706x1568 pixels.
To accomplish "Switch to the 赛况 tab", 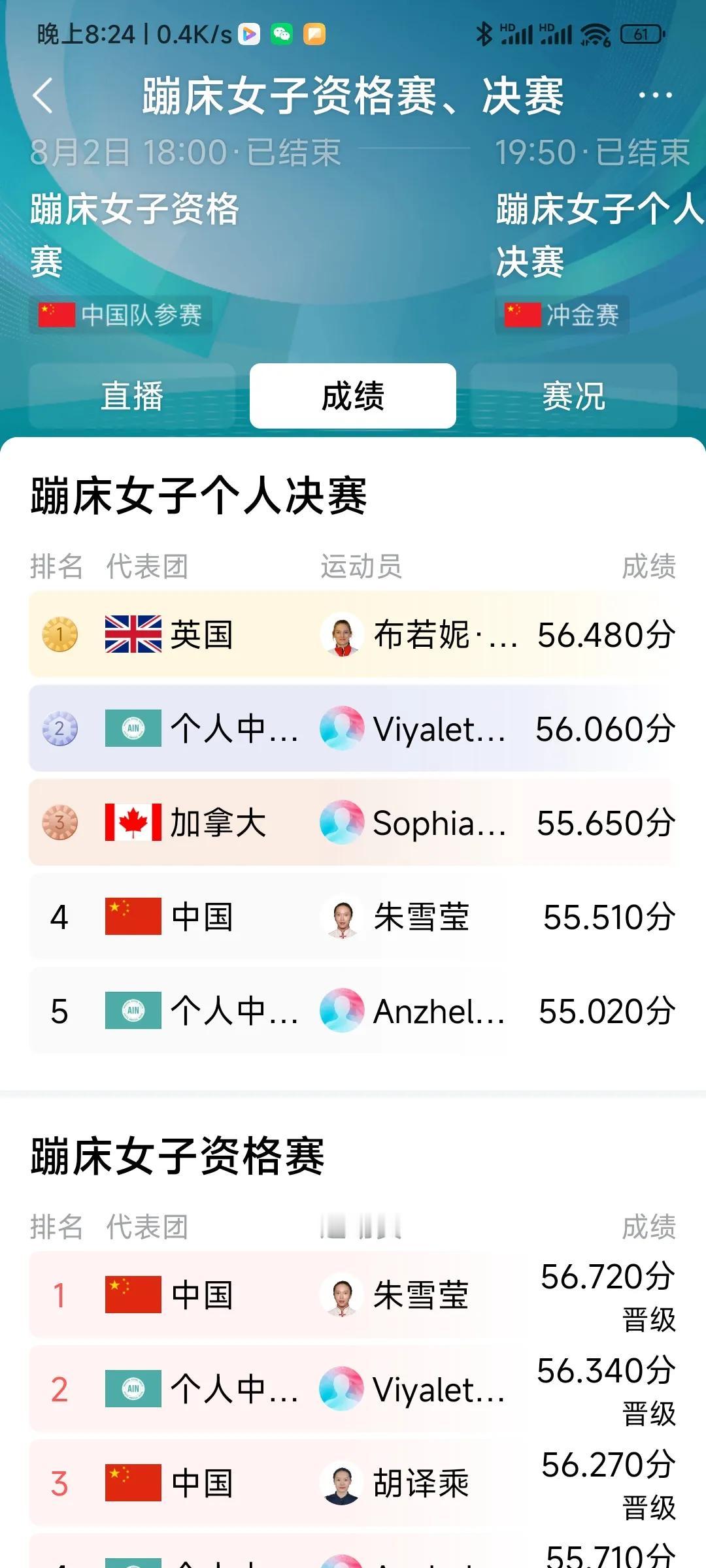I will pyautogui.click(x=573, y=397).
